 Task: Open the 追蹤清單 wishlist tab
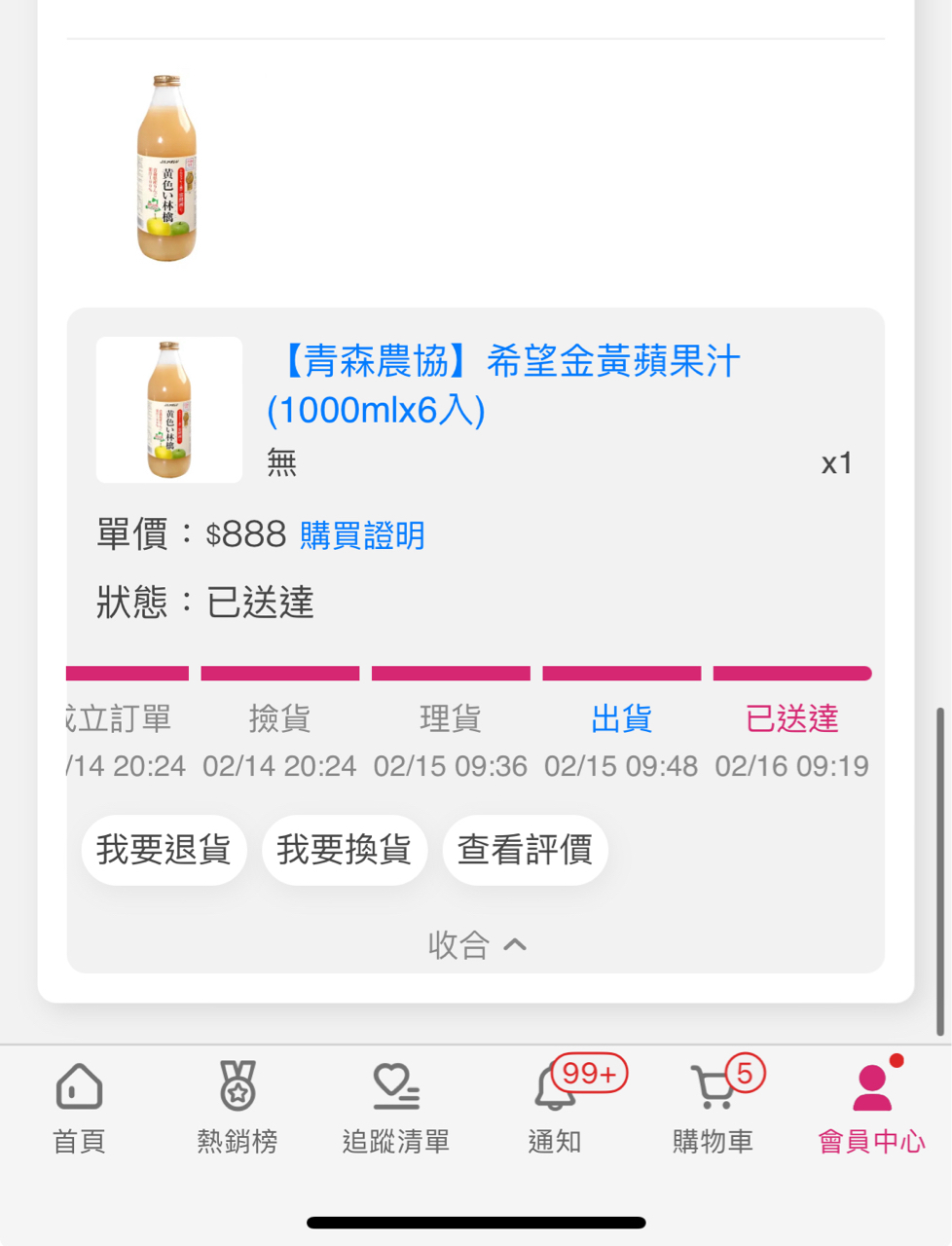click(x=396, y=1108)
